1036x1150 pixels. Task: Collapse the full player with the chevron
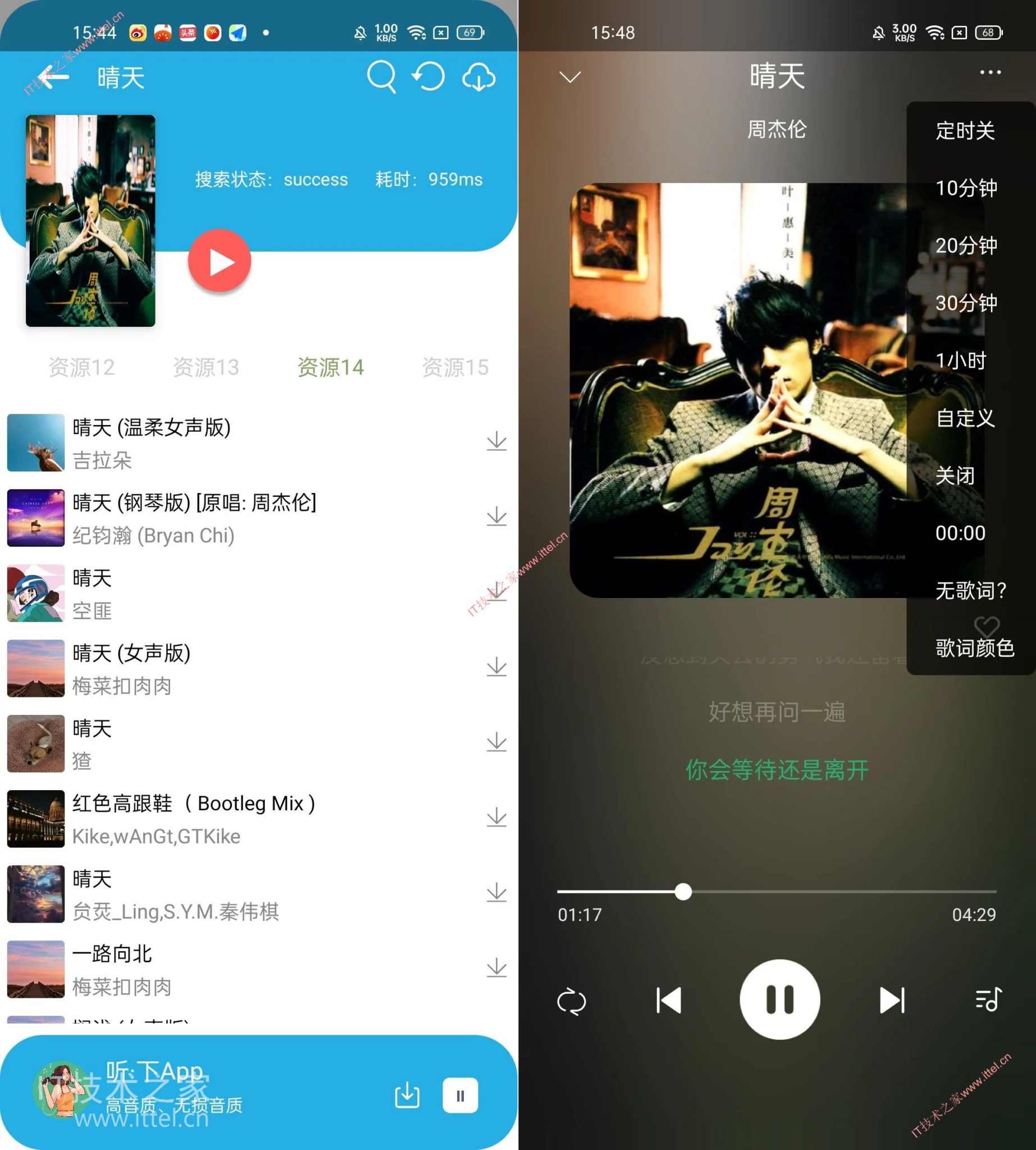[570, 76]
